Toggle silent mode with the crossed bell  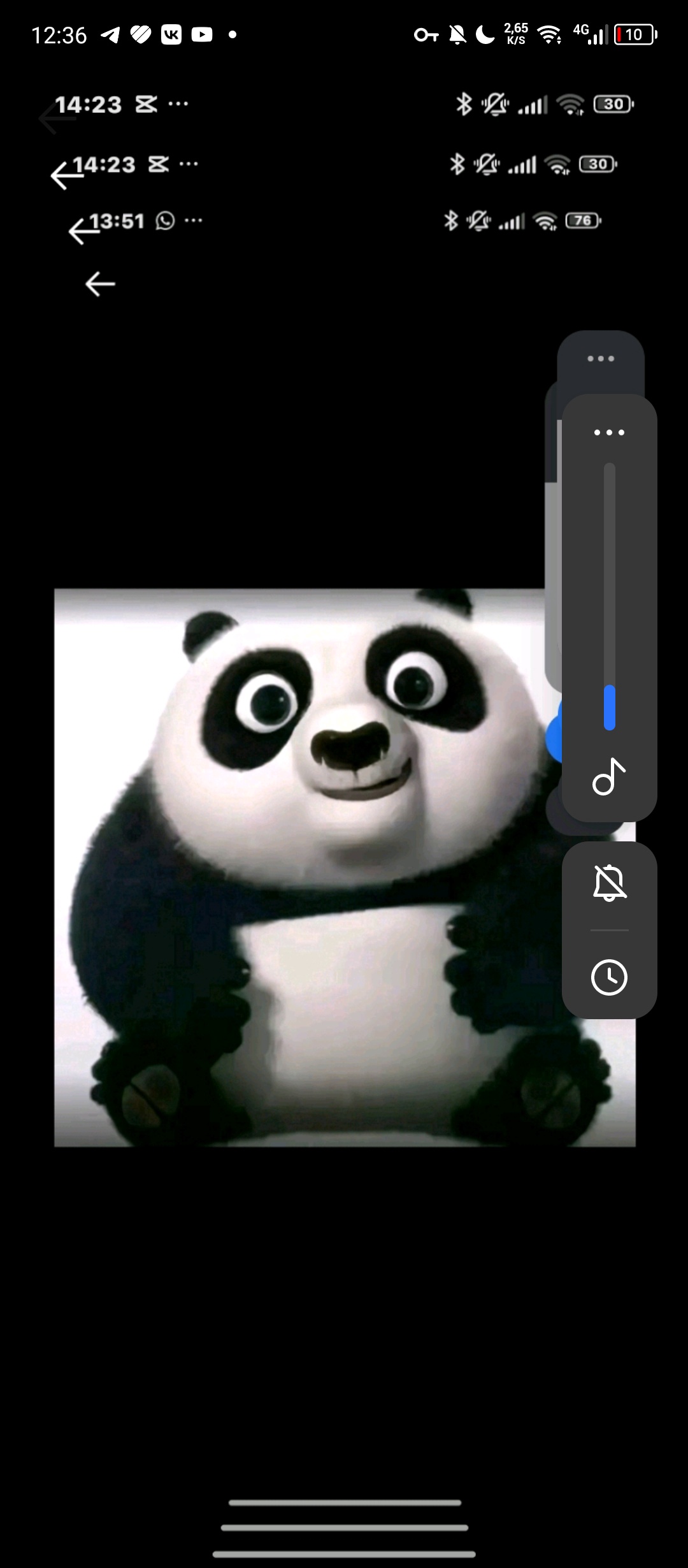[x=609, y=883]
